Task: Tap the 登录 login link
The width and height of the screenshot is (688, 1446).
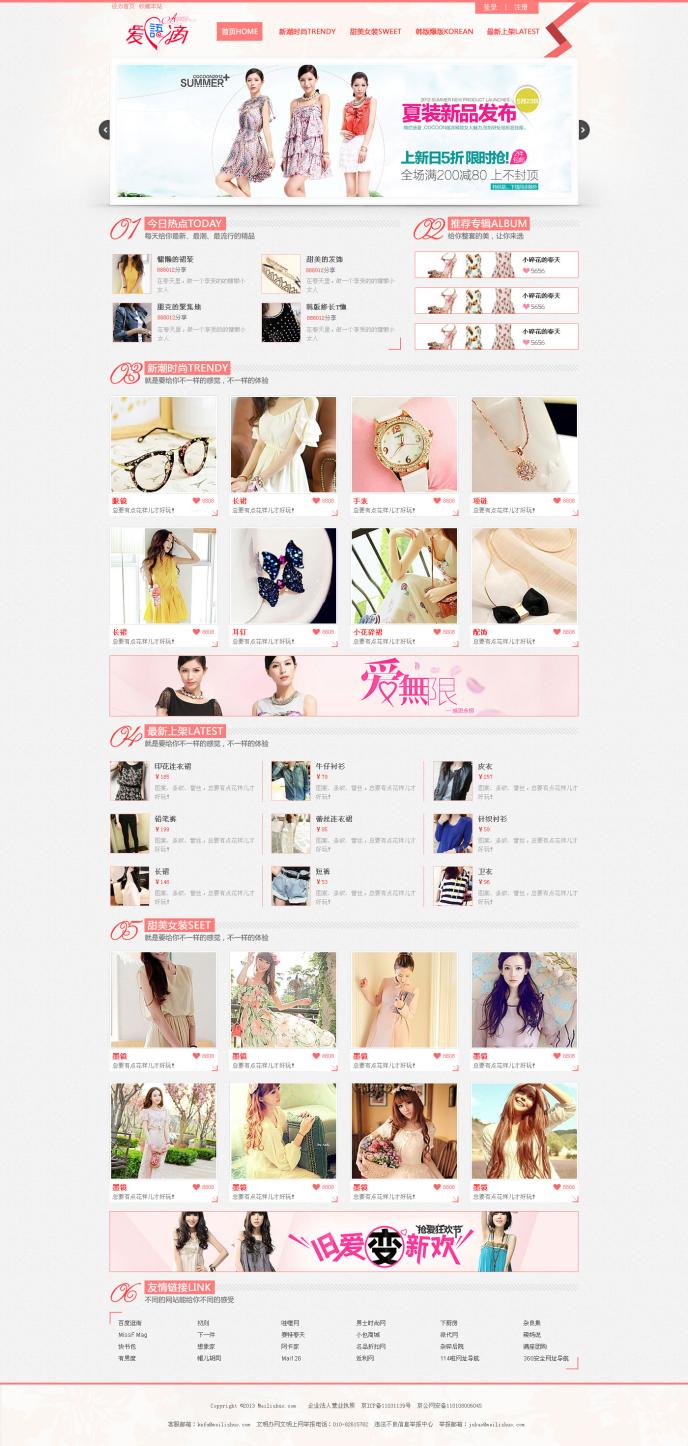Action: (x=490, y=7)
